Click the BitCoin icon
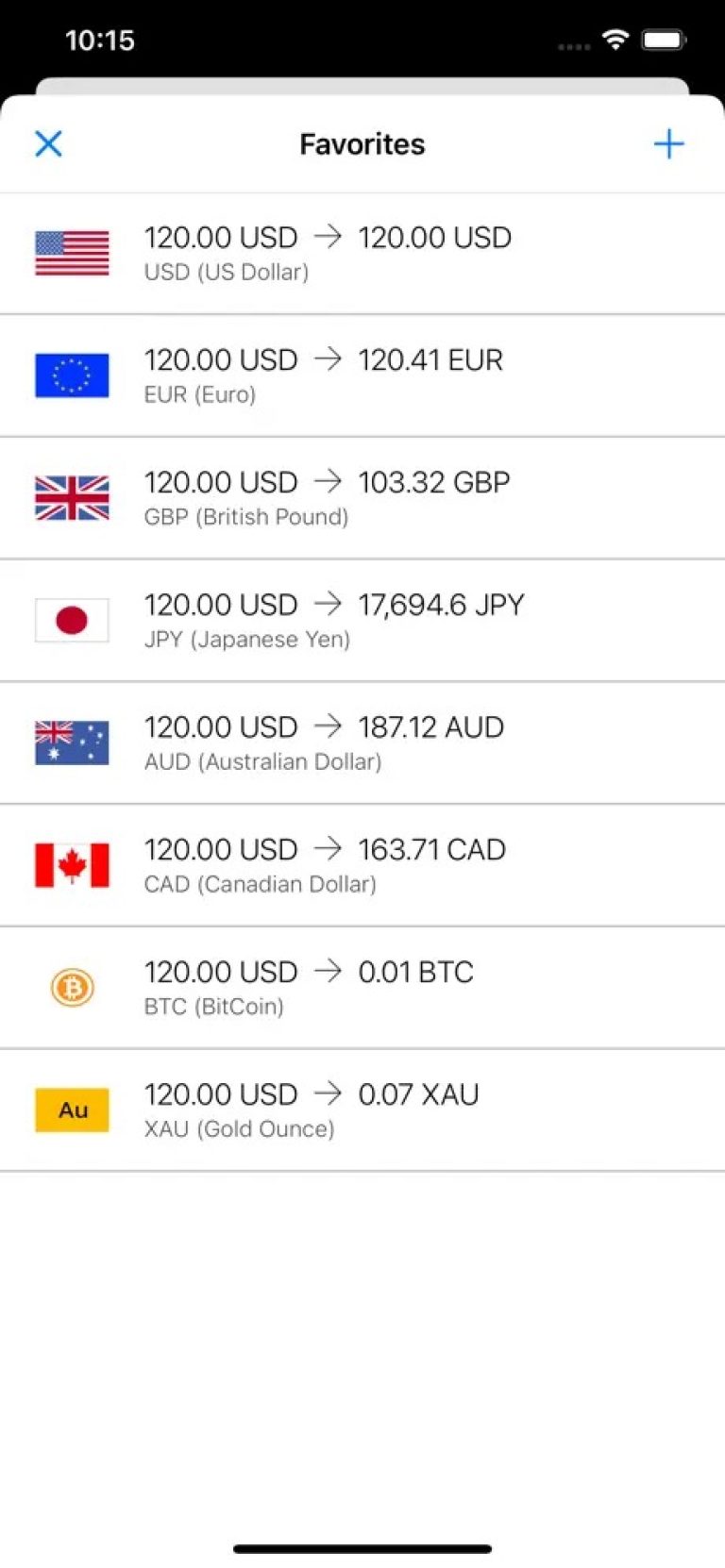Screen dimensions: 725x1568 pos(72,987)
